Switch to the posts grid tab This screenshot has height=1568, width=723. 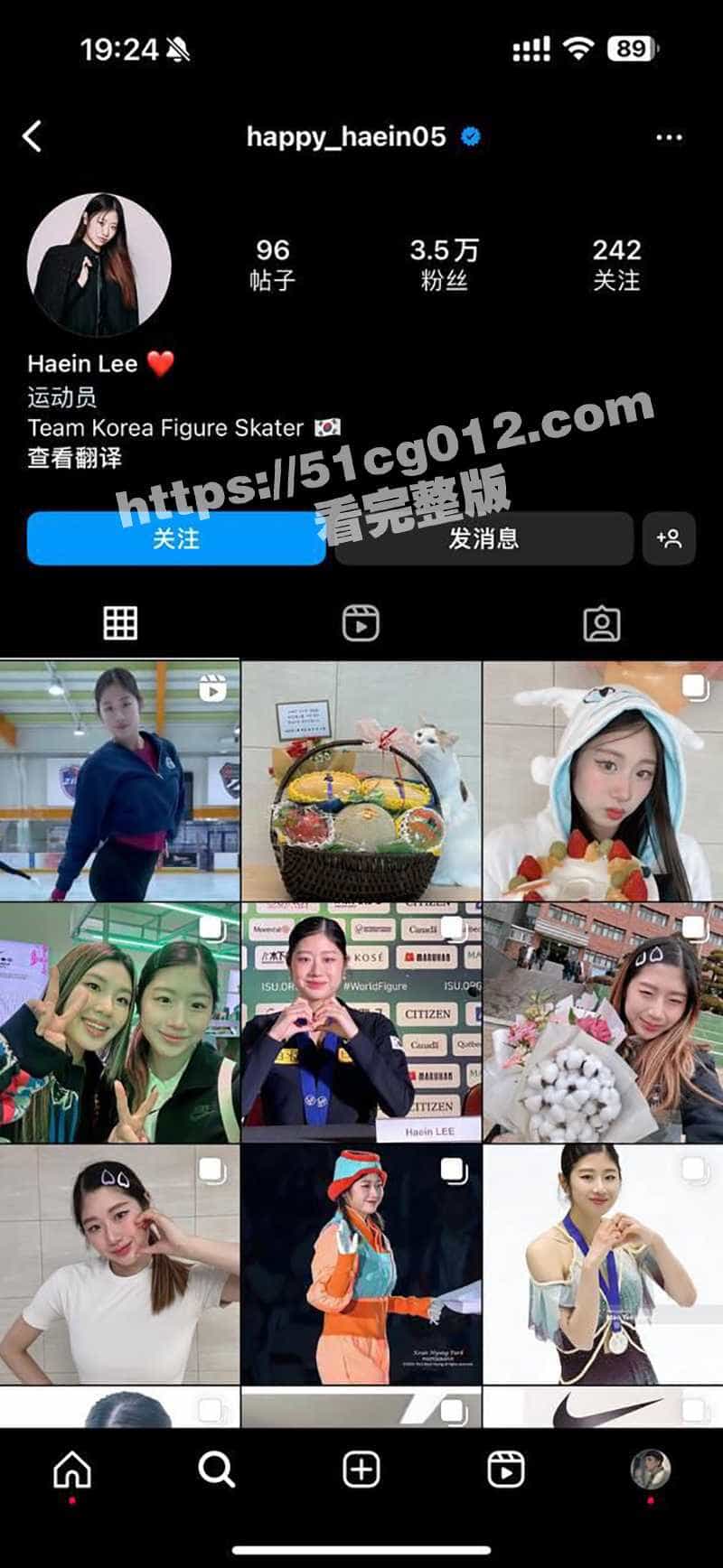point(120,623)
